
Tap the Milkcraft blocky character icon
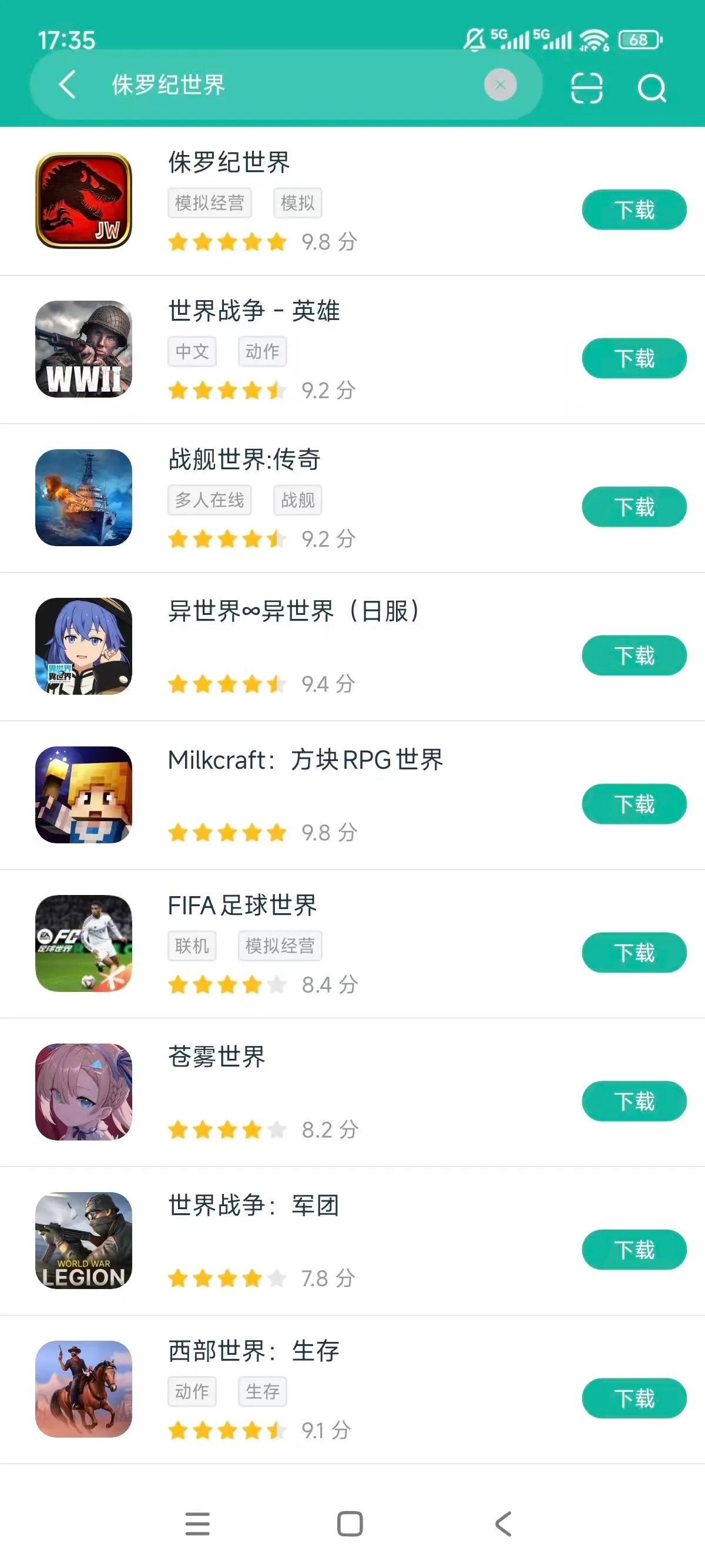pyautogui.click(x=83, y=796)
